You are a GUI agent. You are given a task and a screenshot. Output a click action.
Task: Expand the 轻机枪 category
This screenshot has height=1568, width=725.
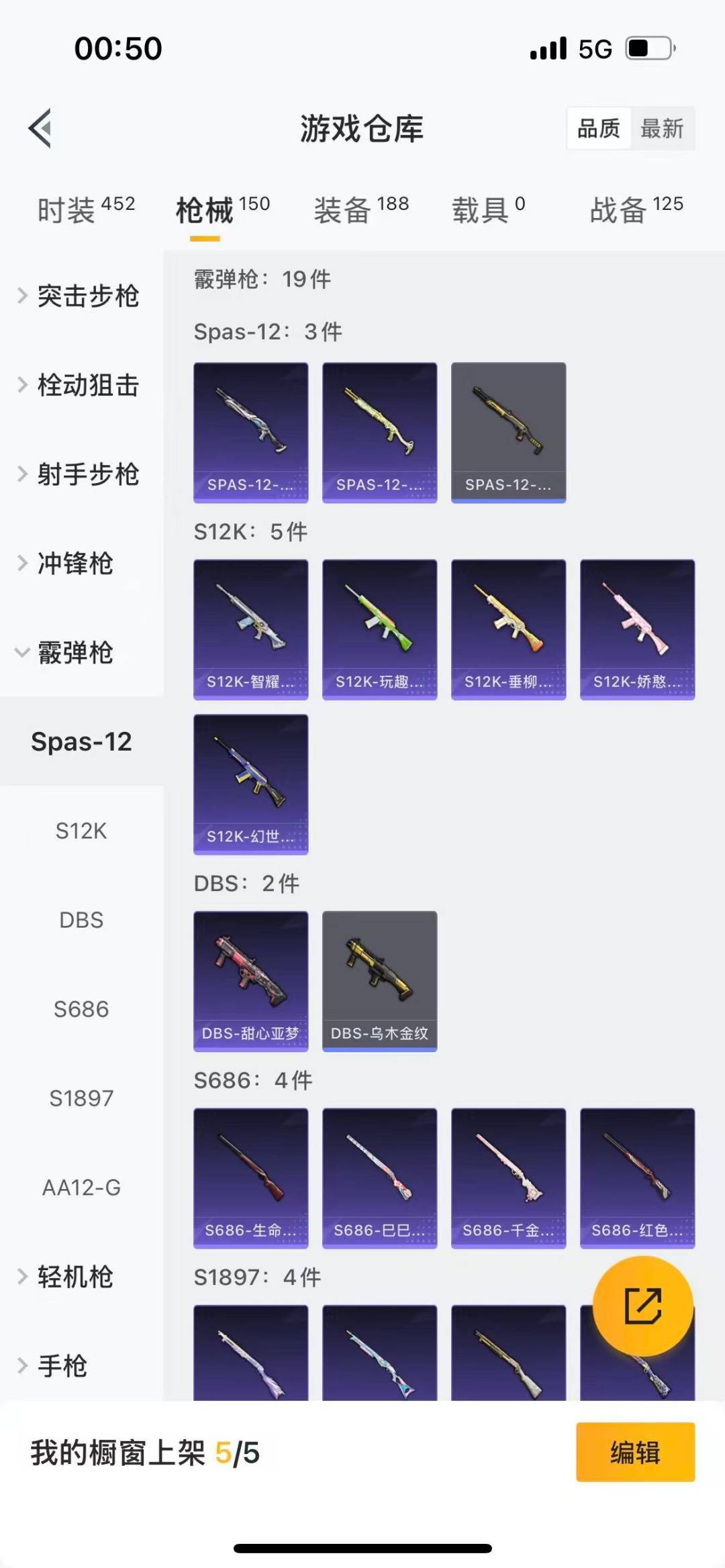coord(74,1277)
